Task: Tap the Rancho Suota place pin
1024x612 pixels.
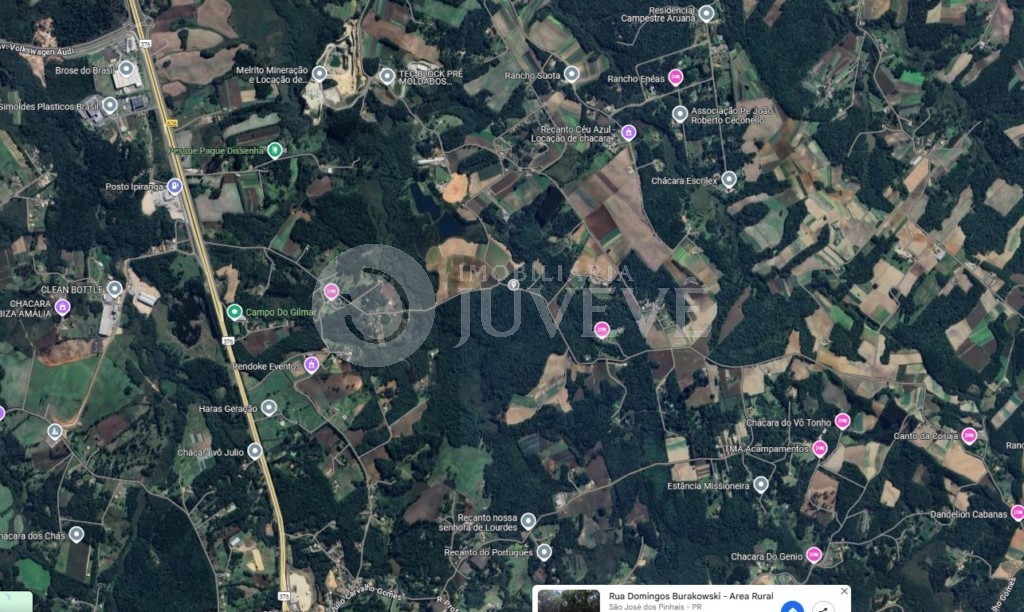Action: coord(571,73)
